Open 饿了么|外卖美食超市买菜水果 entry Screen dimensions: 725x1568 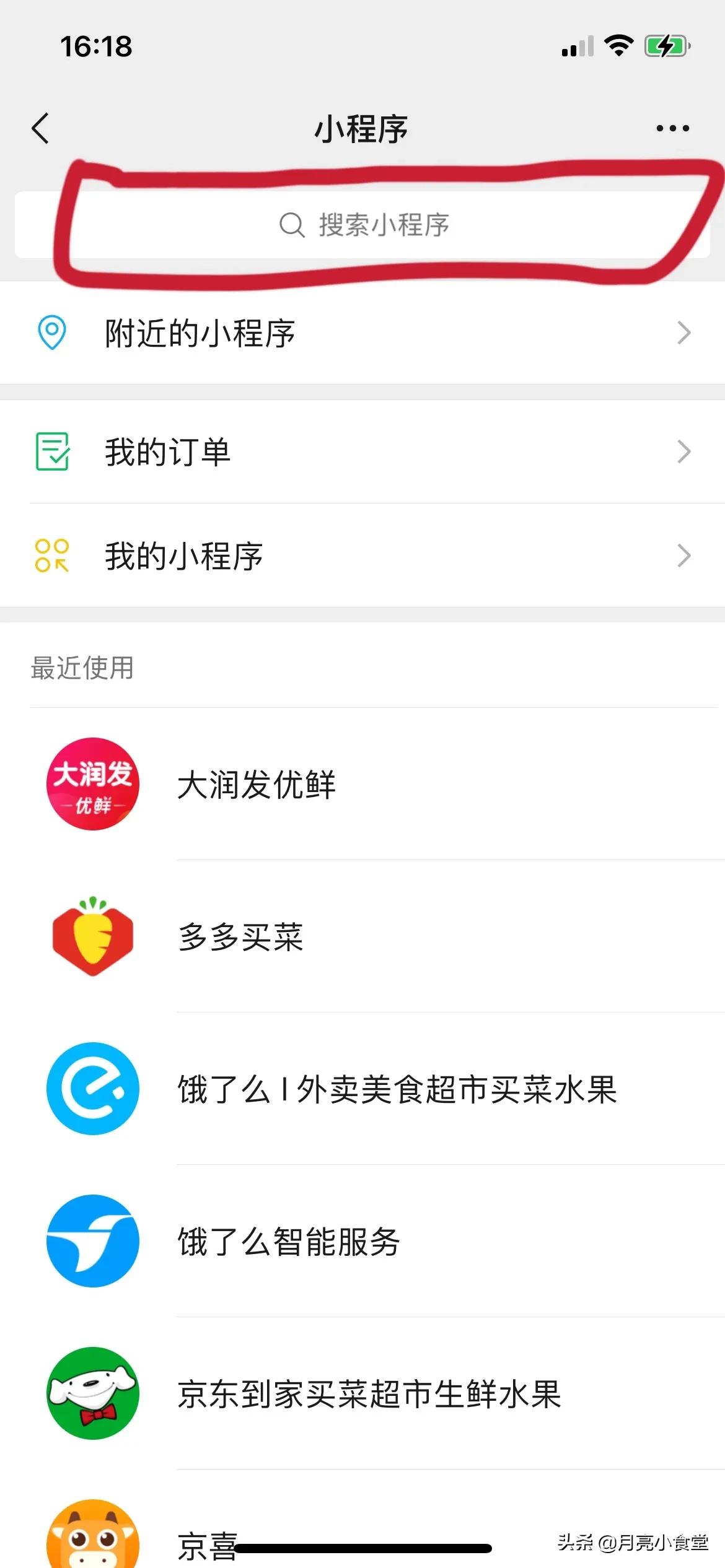pyautogui.click(x=397, y=1090)
